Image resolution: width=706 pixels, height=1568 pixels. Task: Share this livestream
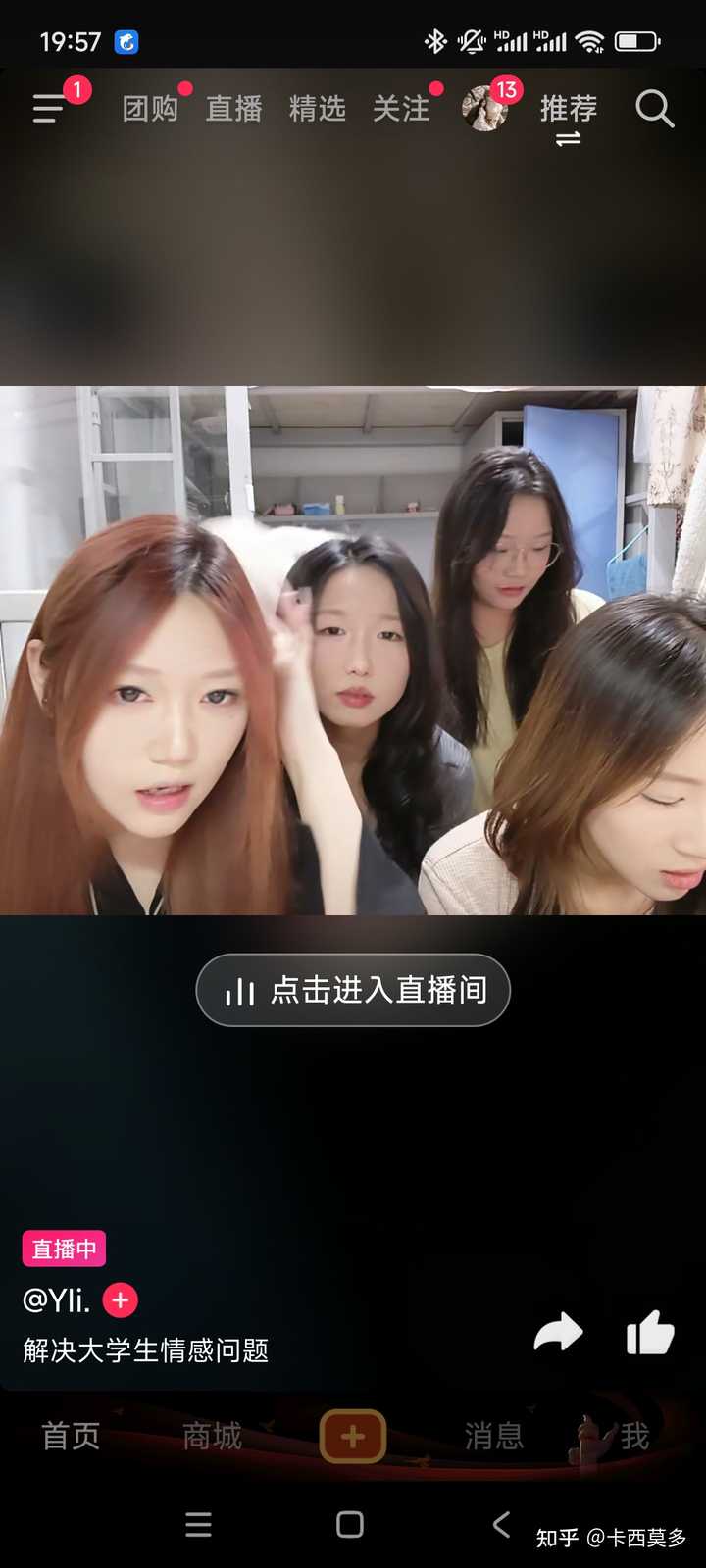coord(558,1333)
